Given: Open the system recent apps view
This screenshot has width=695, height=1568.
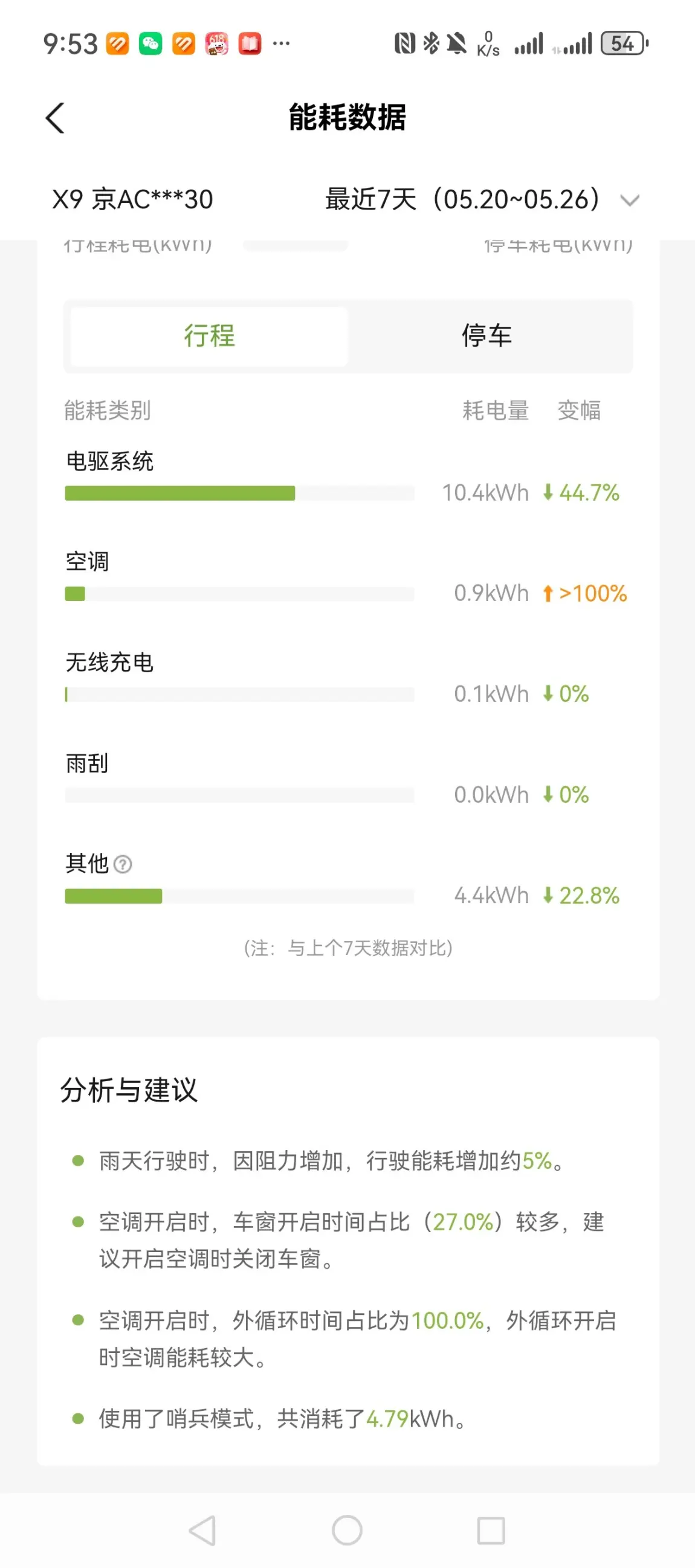Looking at the screenshot, I should tap(491, 1531).
